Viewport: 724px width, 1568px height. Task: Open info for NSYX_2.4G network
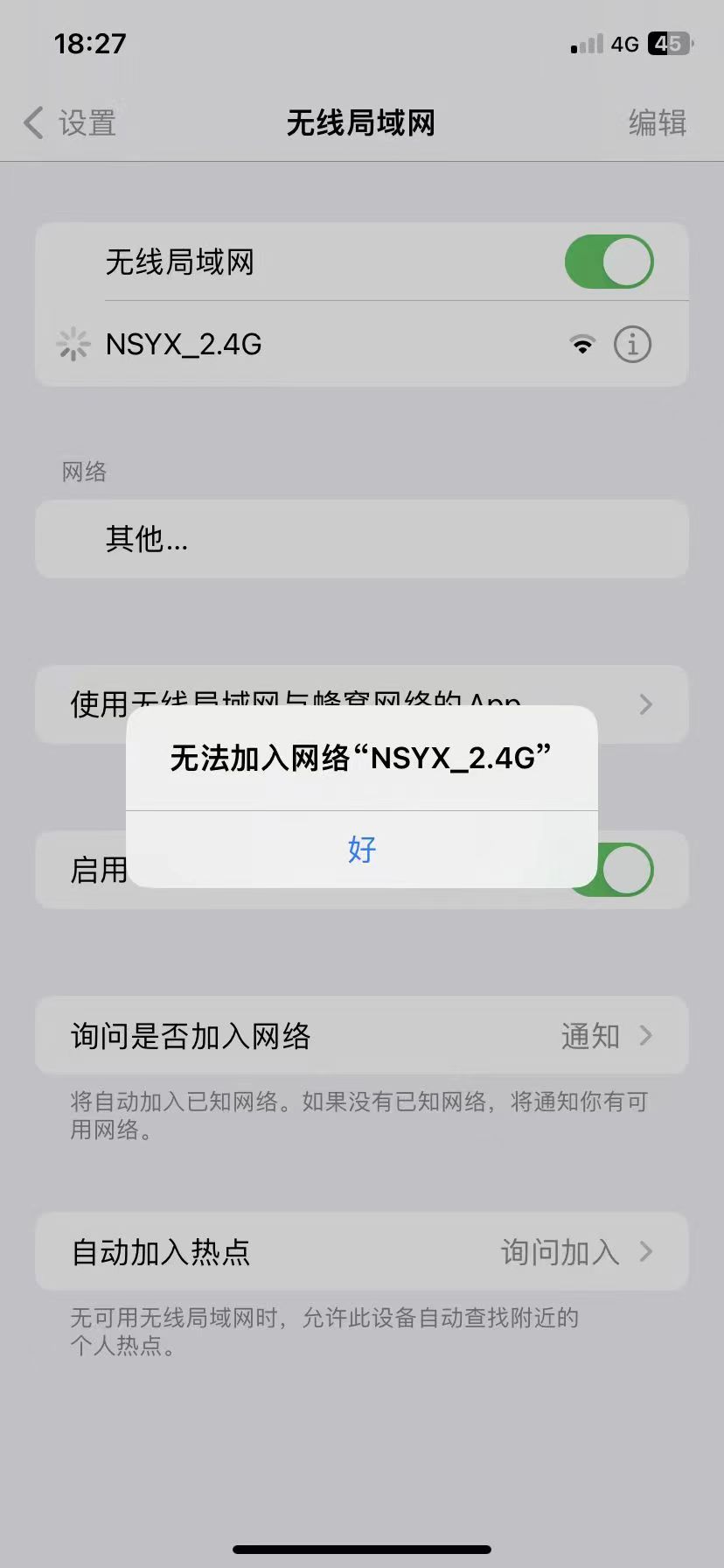(x=632, y=345)
